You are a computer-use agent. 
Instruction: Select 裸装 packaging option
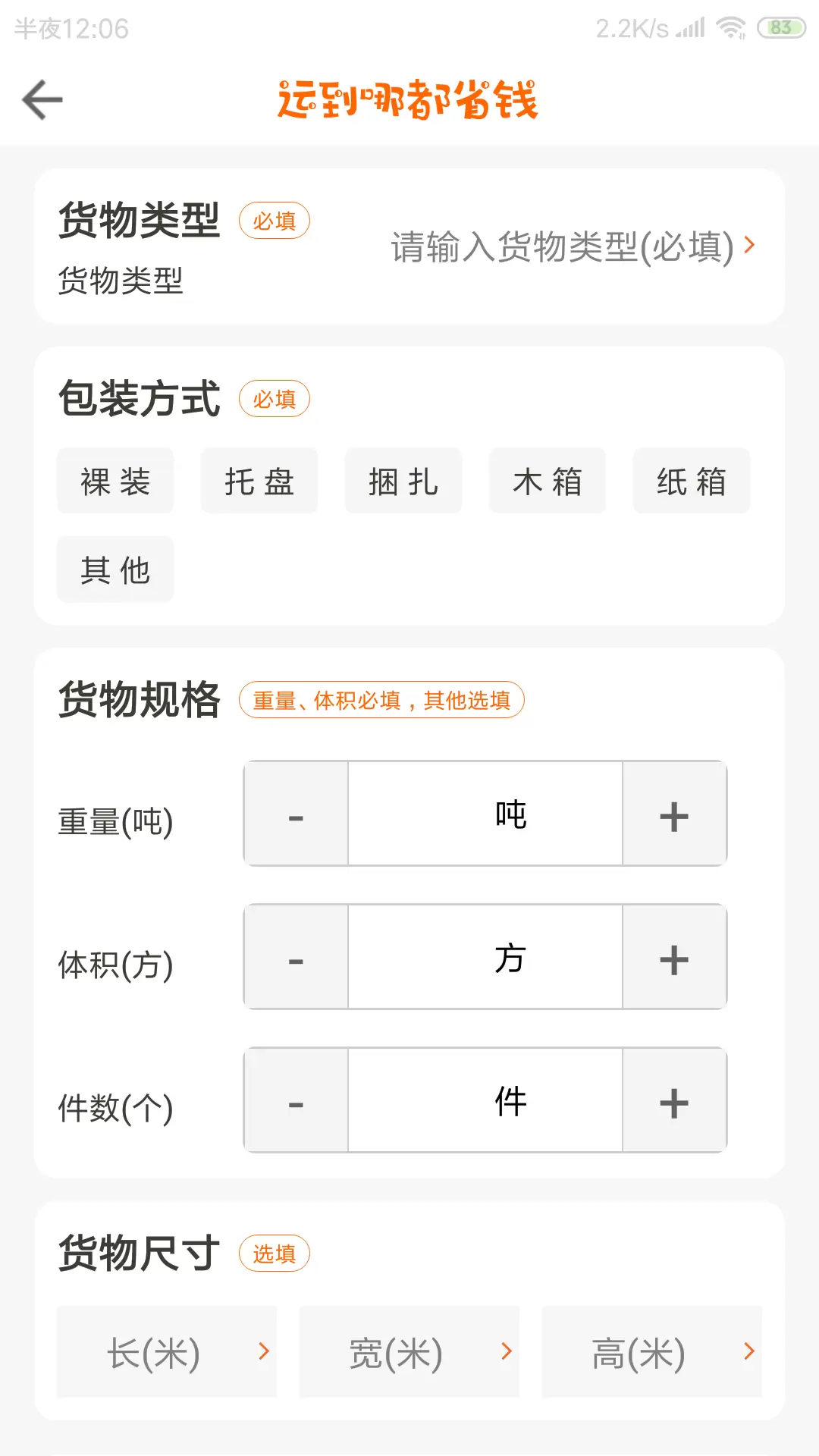(115, 481)
